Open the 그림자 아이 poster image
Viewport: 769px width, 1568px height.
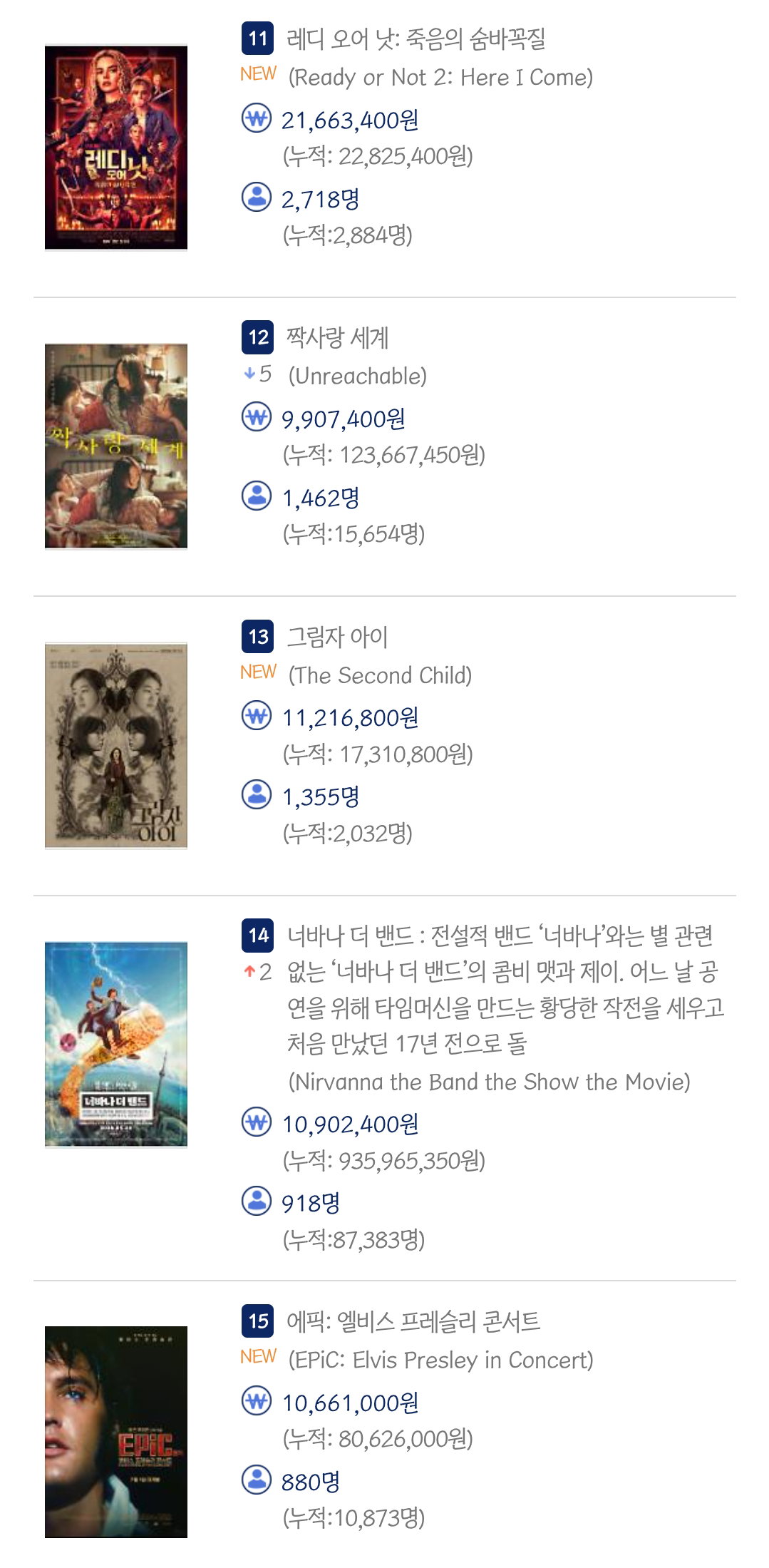tap(116, 746)
